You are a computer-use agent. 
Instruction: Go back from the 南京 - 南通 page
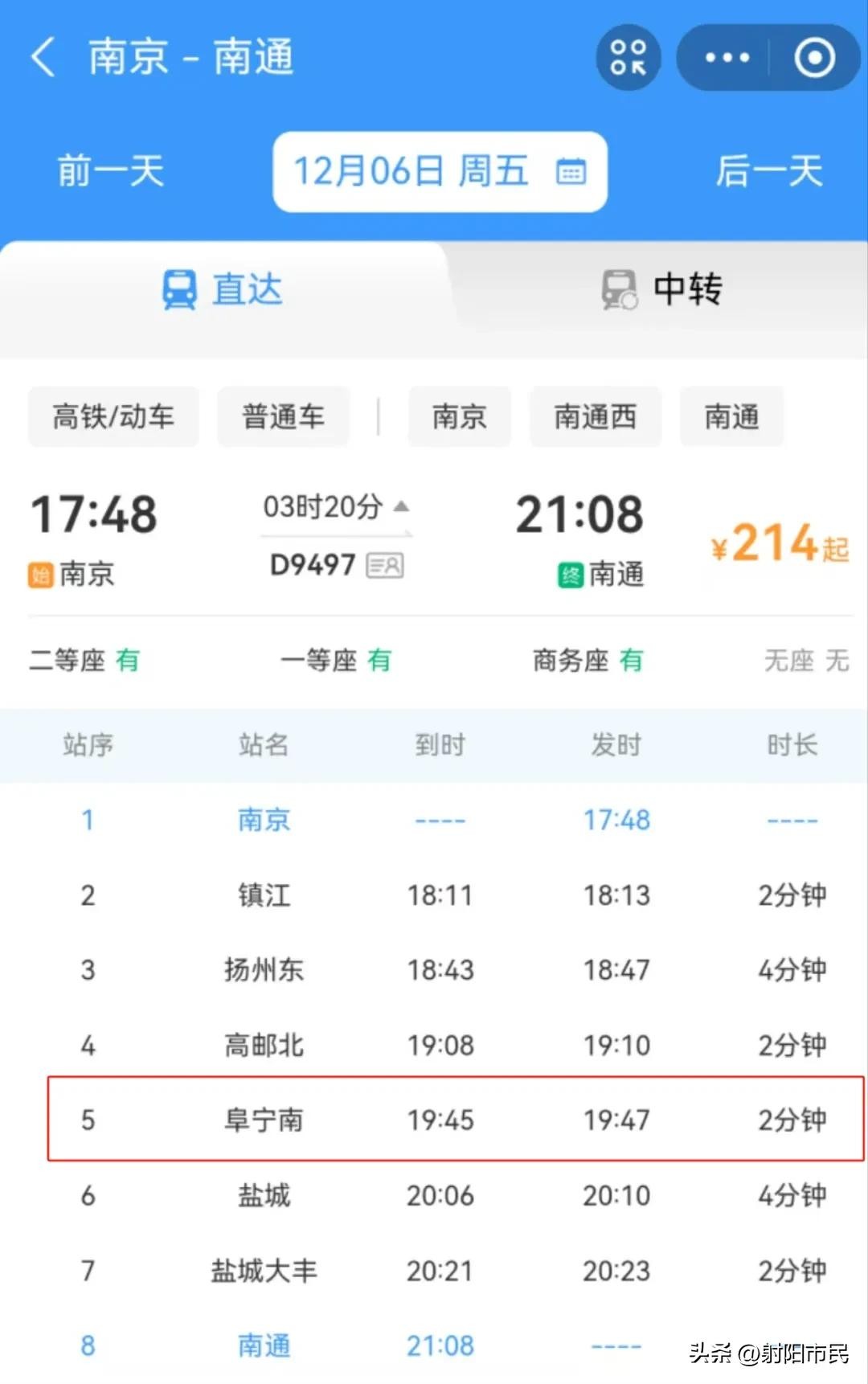coord(43,58)
